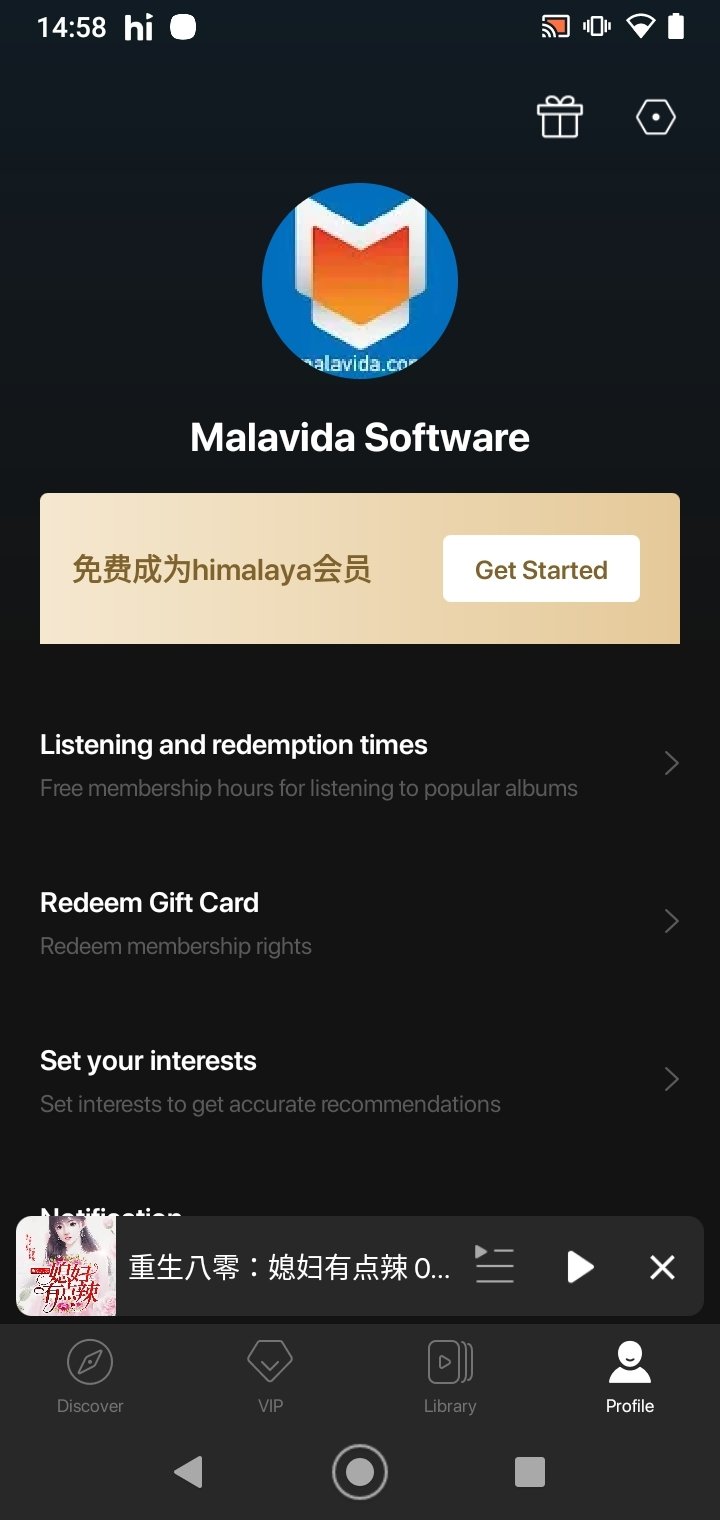Open Listening and redemption times
This screenshot has height=1520, width=720.
tap(360, 764)
